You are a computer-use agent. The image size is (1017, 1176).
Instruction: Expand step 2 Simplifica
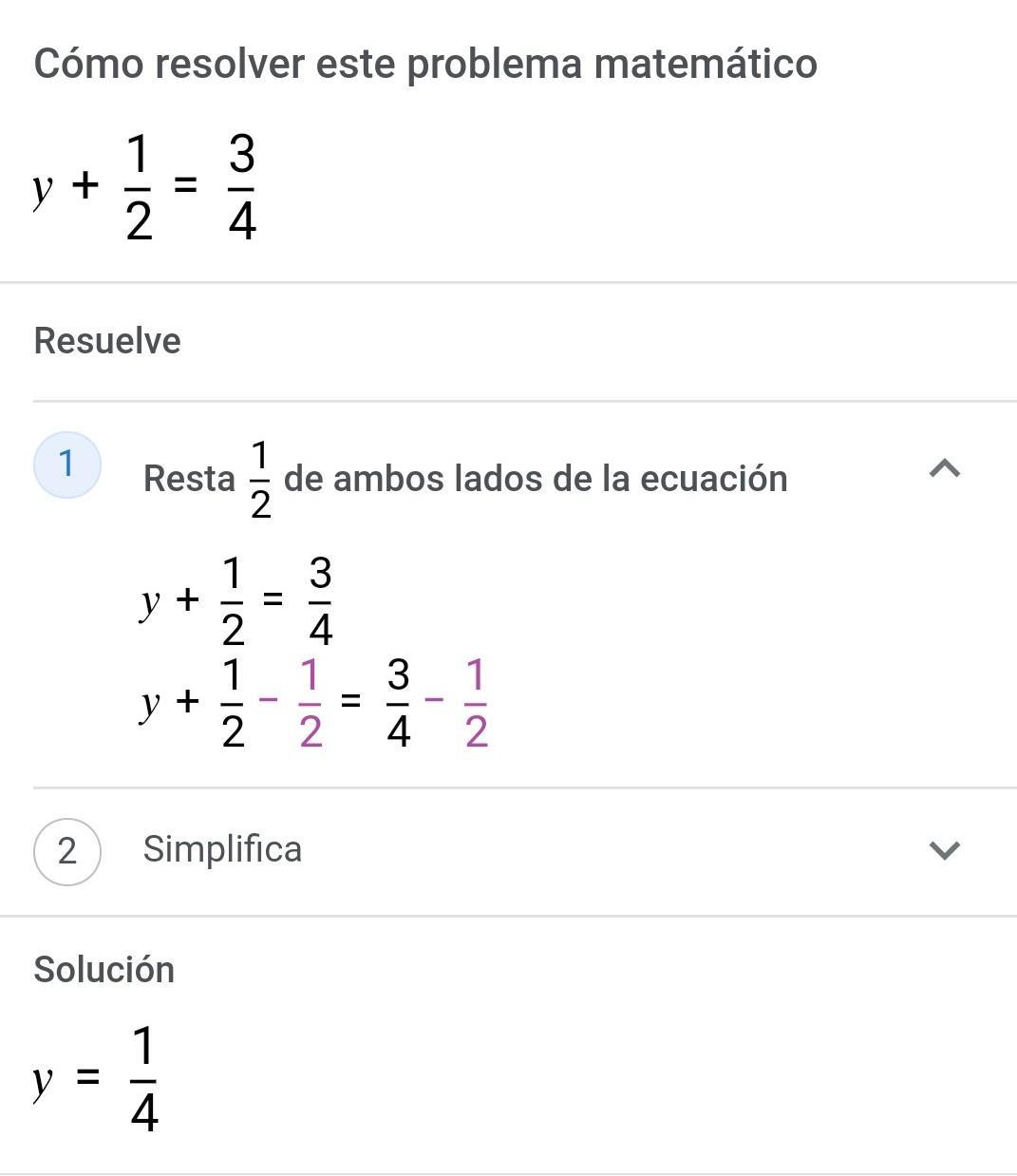[944, 849]
